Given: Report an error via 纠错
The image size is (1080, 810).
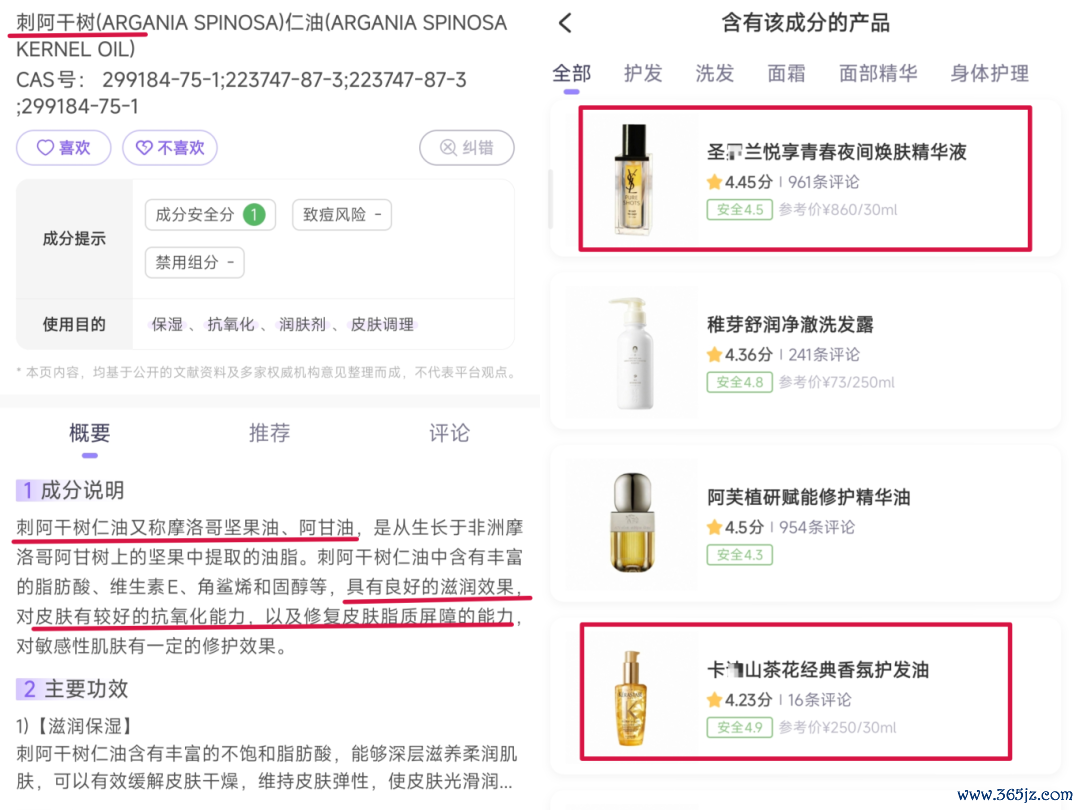Looking at the screenshot, I should pos(466,147).
